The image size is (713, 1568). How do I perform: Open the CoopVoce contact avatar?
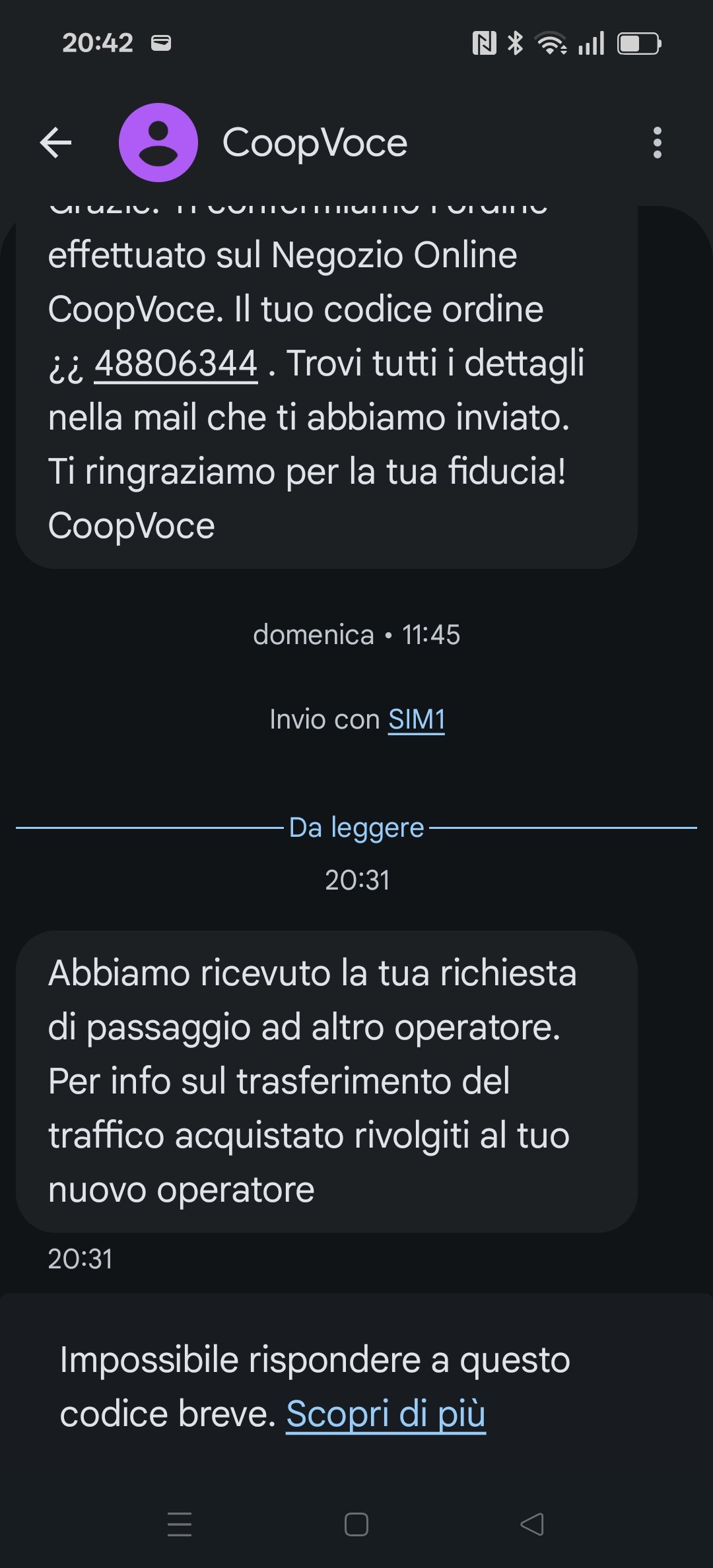[x=158, y=143]
